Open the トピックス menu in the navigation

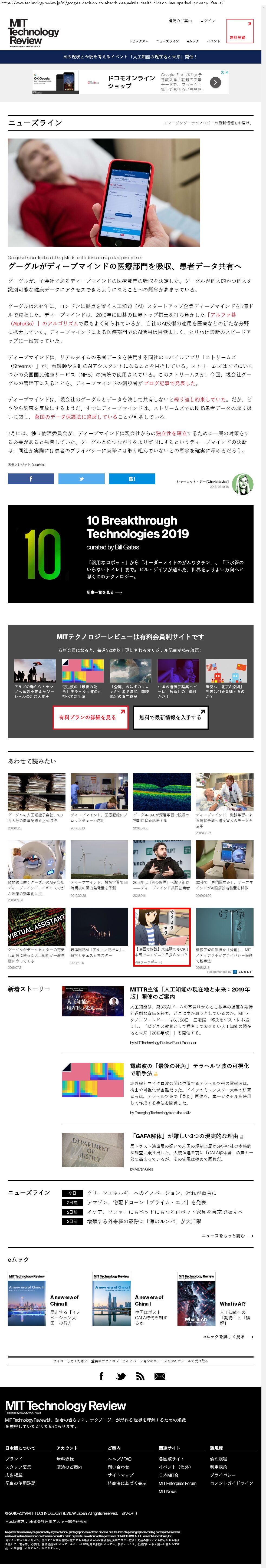click(138, 41)
